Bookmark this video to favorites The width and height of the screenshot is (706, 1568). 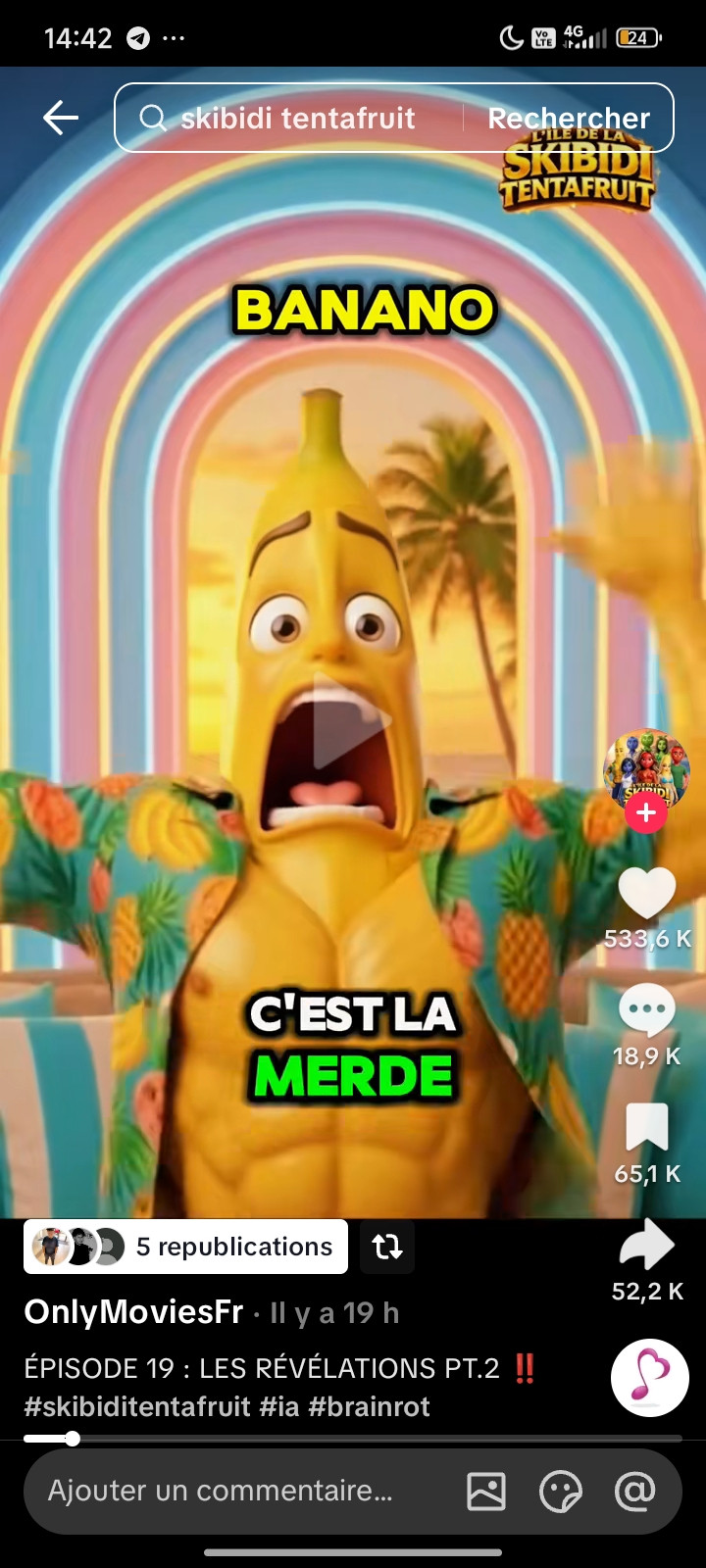647,1127
